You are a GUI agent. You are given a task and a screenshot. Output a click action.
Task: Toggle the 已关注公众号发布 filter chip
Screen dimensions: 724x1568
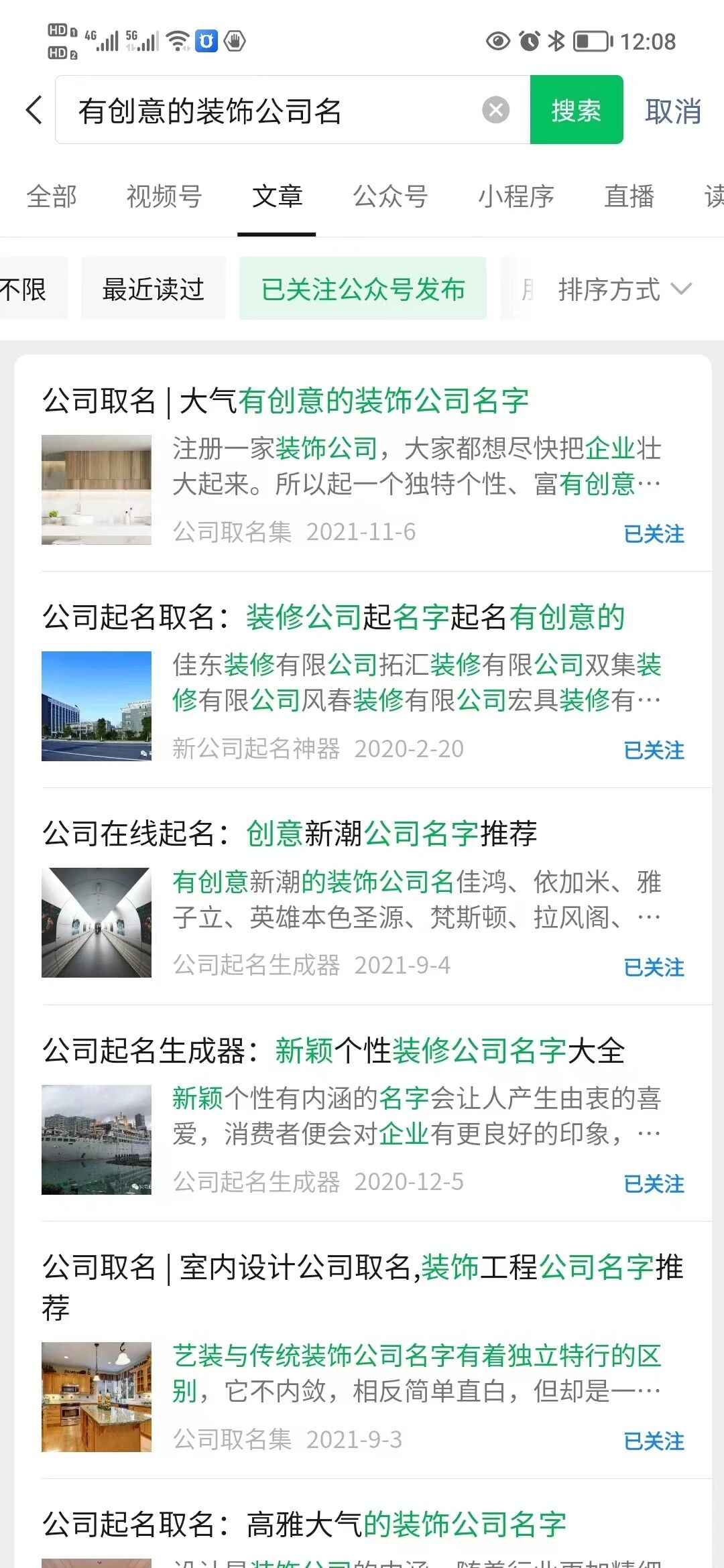tap(363, 289)
